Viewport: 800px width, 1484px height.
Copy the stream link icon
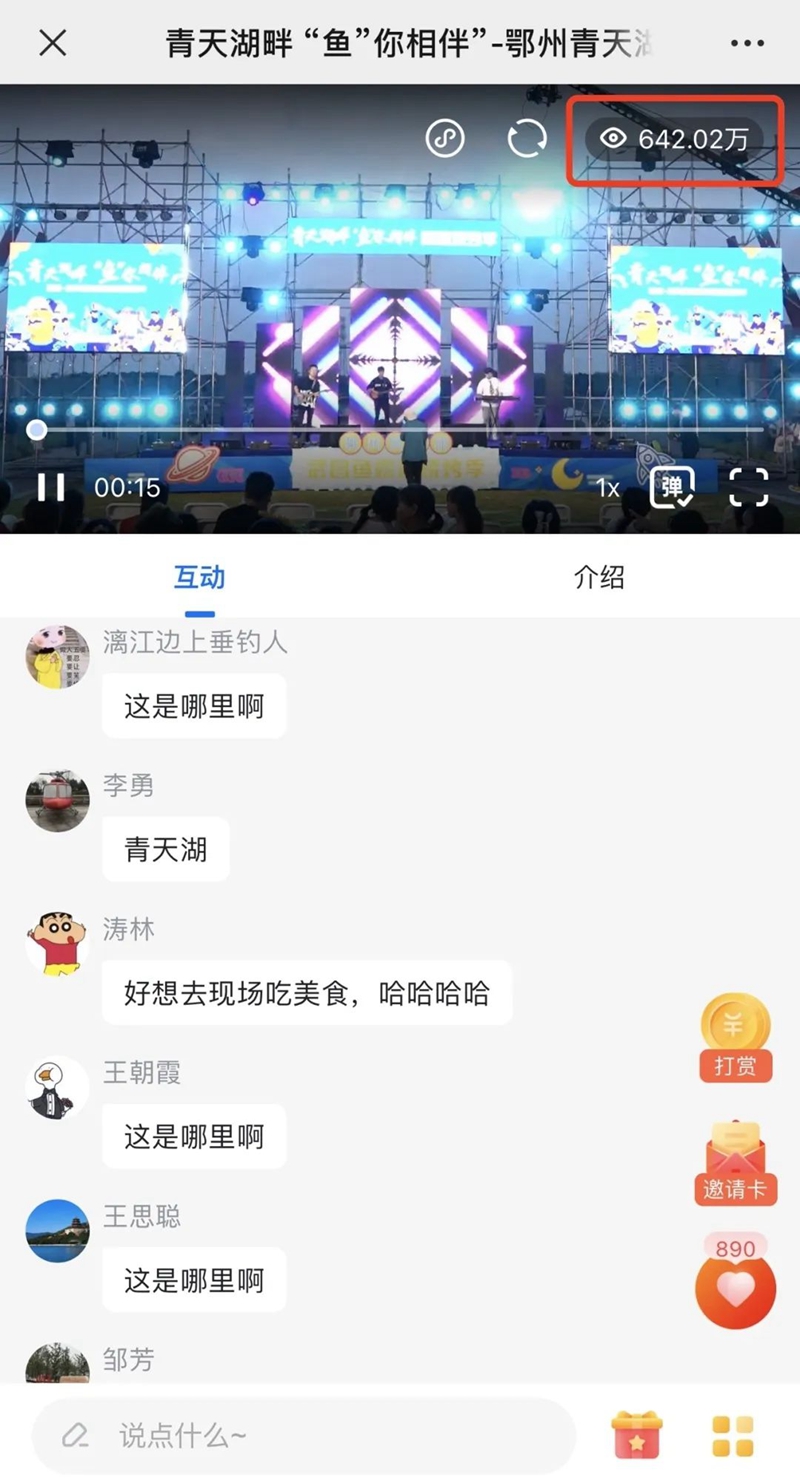[445, 138]
